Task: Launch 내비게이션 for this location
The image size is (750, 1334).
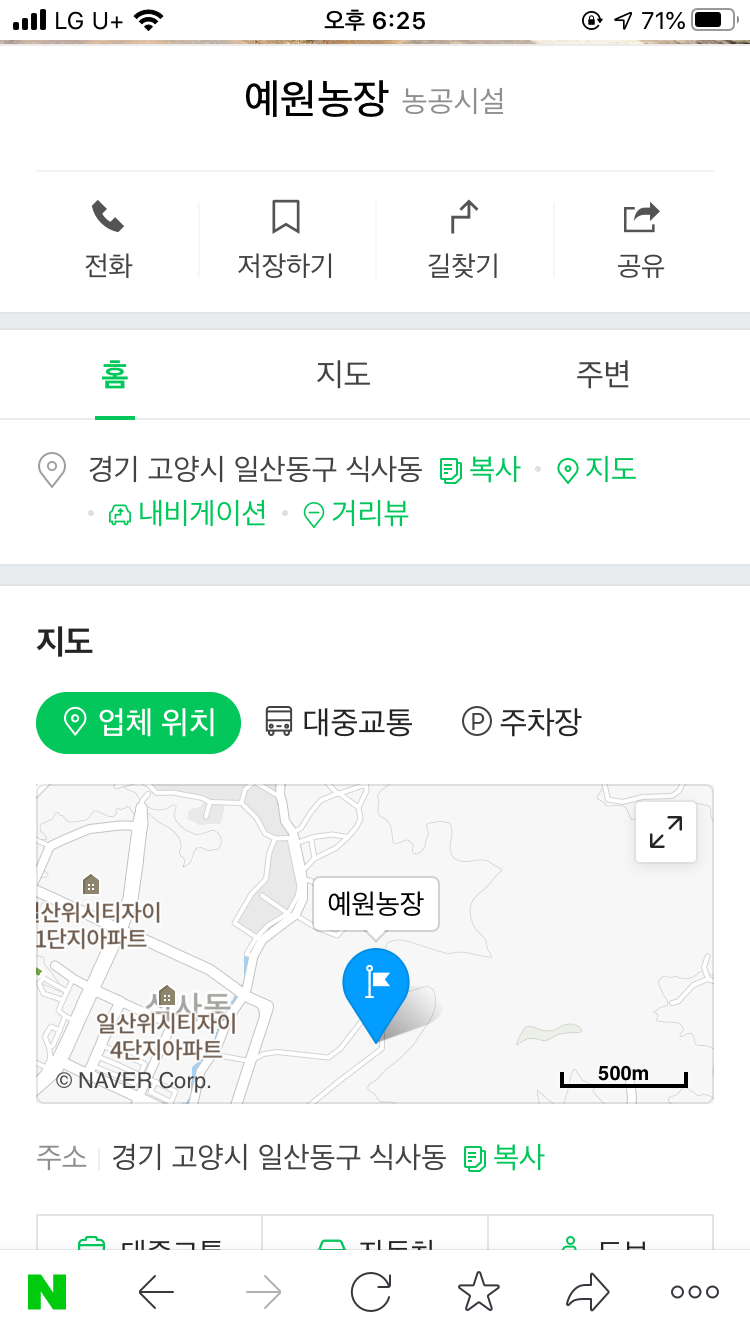Action: [187, 514]
